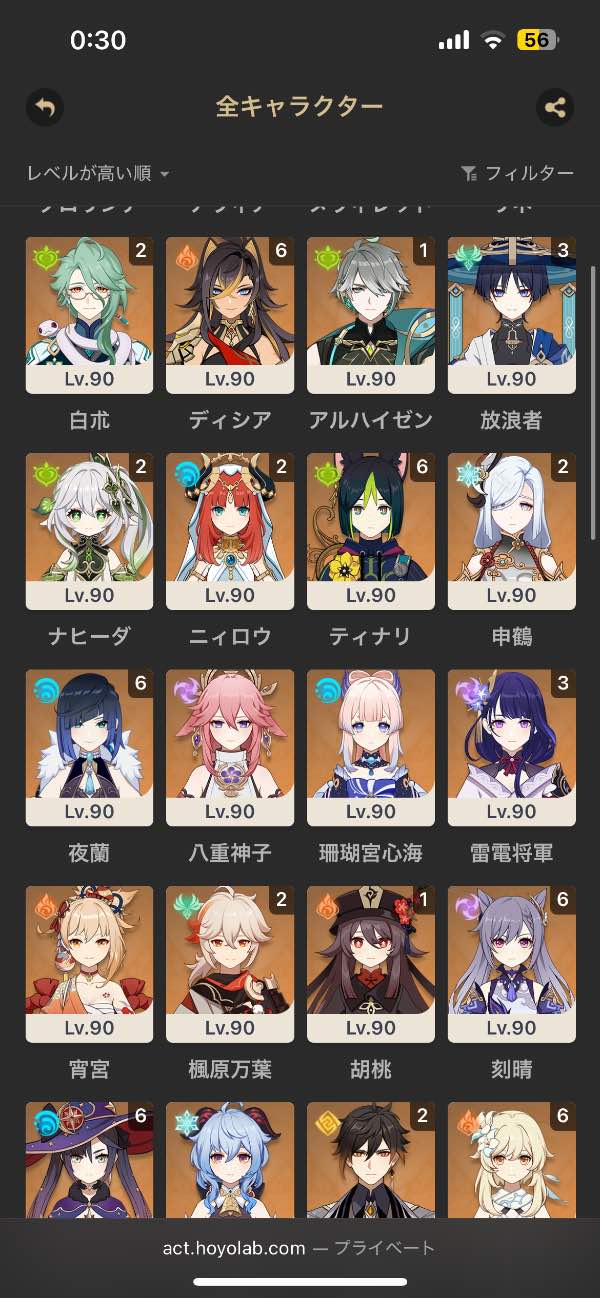
Task: Open 夜蘭 character details
Action: click(90, 747)
